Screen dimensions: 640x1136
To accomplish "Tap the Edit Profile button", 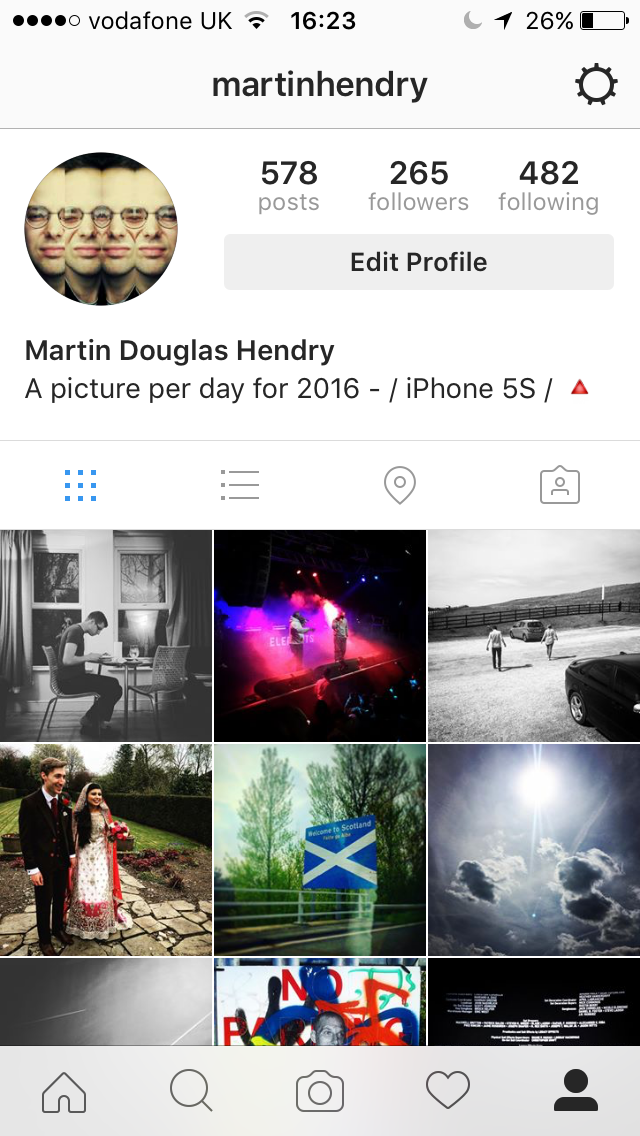I will click(x=418, y=262).
